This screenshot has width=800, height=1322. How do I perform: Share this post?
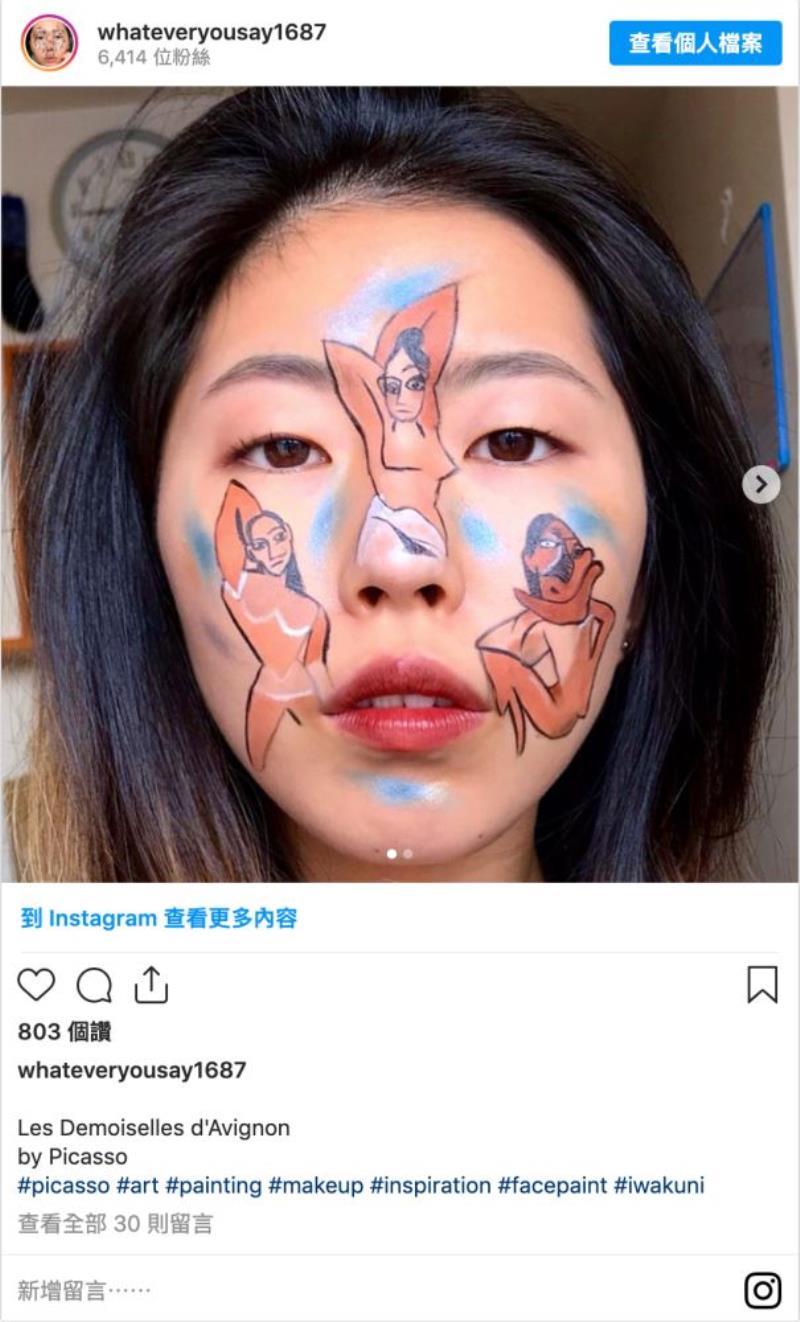[x=150, y=984]
